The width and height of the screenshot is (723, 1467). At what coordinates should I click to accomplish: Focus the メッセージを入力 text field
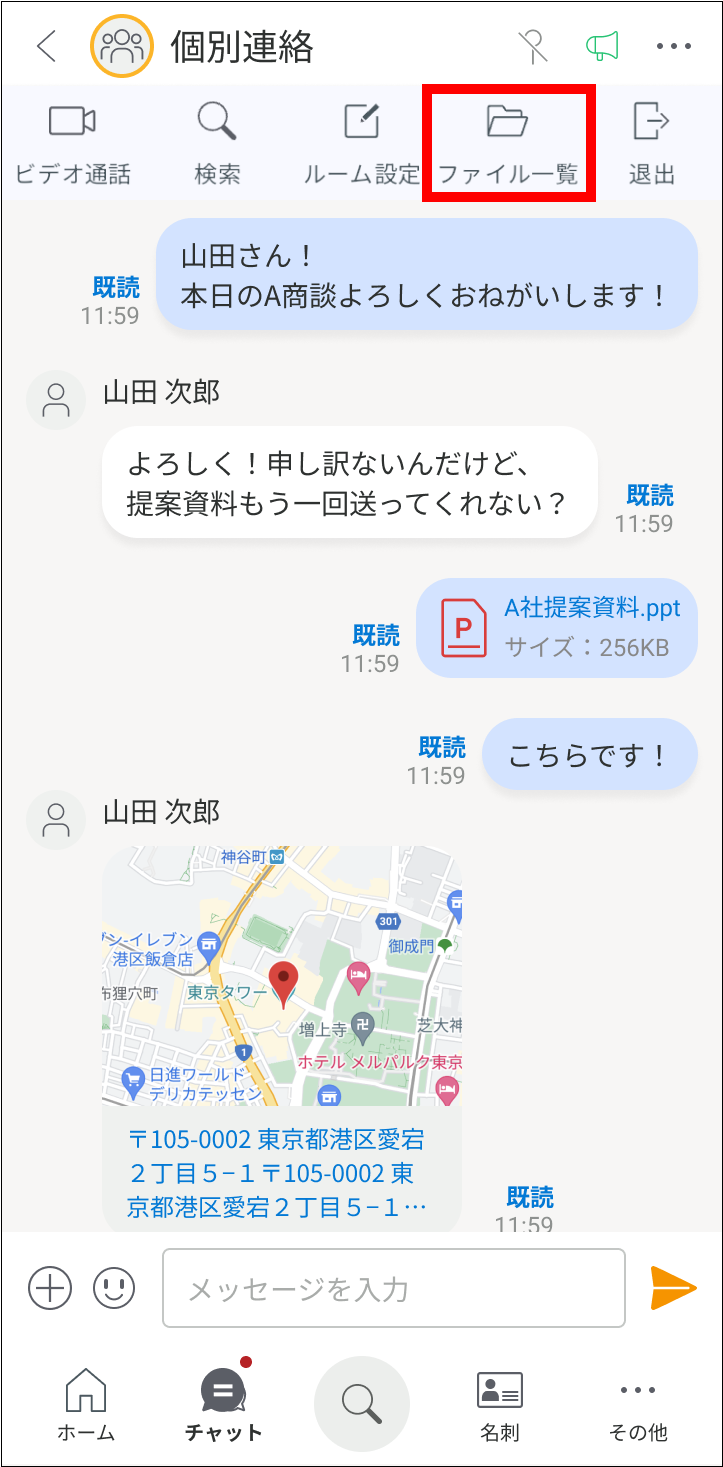(393, 1288)
